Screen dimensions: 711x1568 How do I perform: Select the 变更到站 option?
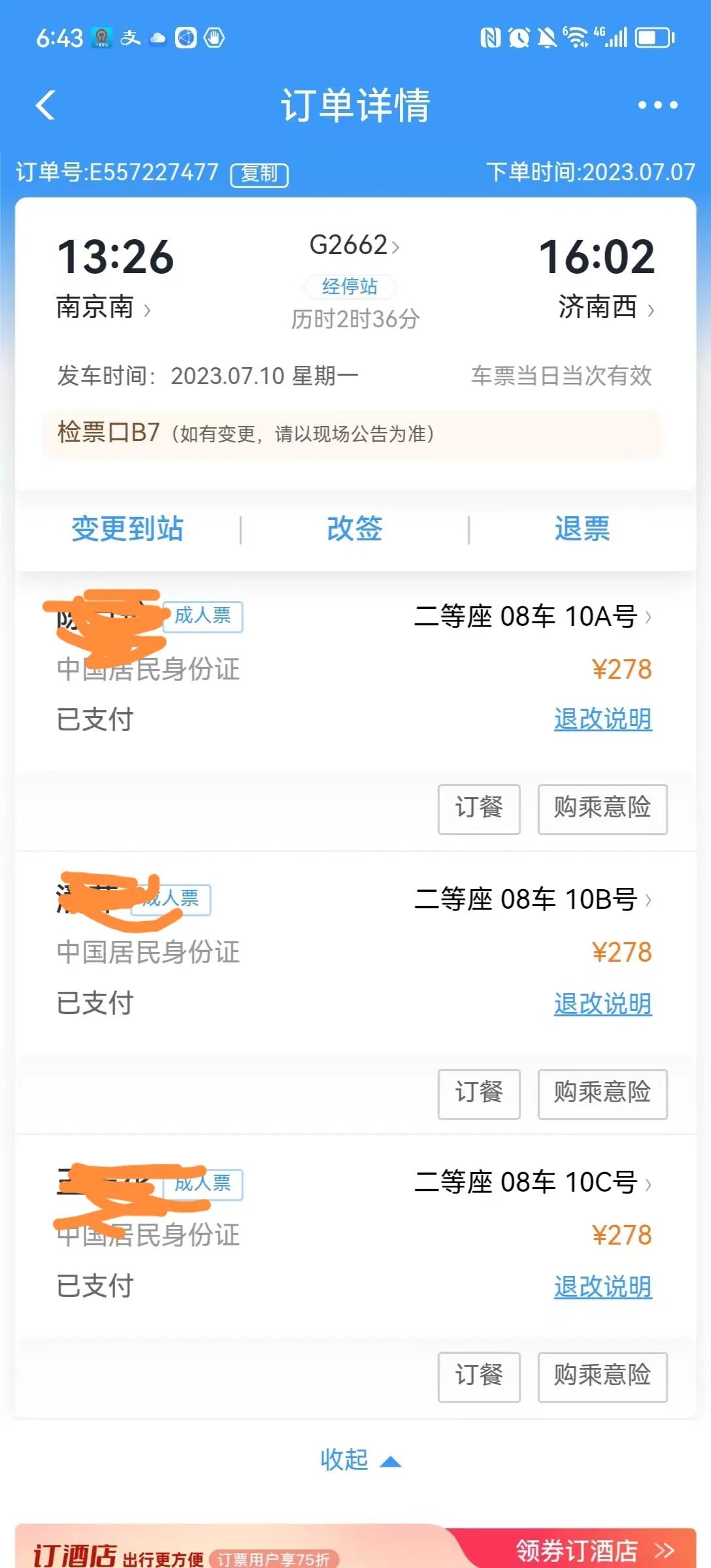[128, 529]
